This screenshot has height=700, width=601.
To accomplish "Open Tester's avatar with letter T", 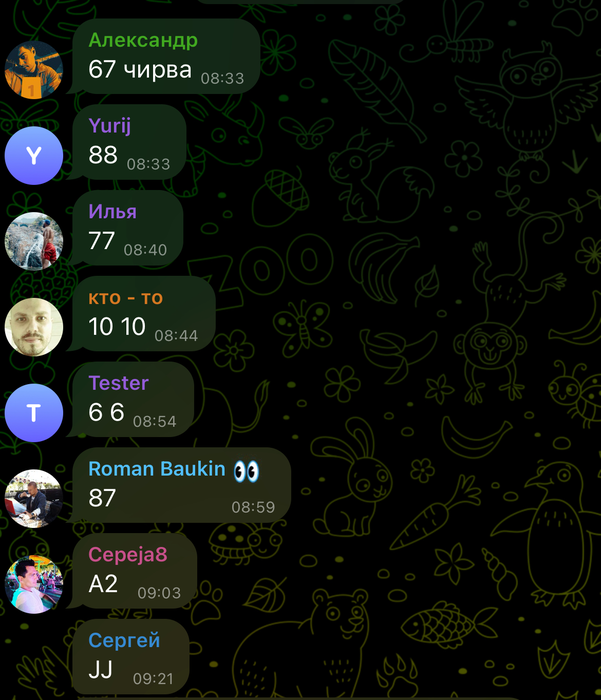I will point(34,413).
